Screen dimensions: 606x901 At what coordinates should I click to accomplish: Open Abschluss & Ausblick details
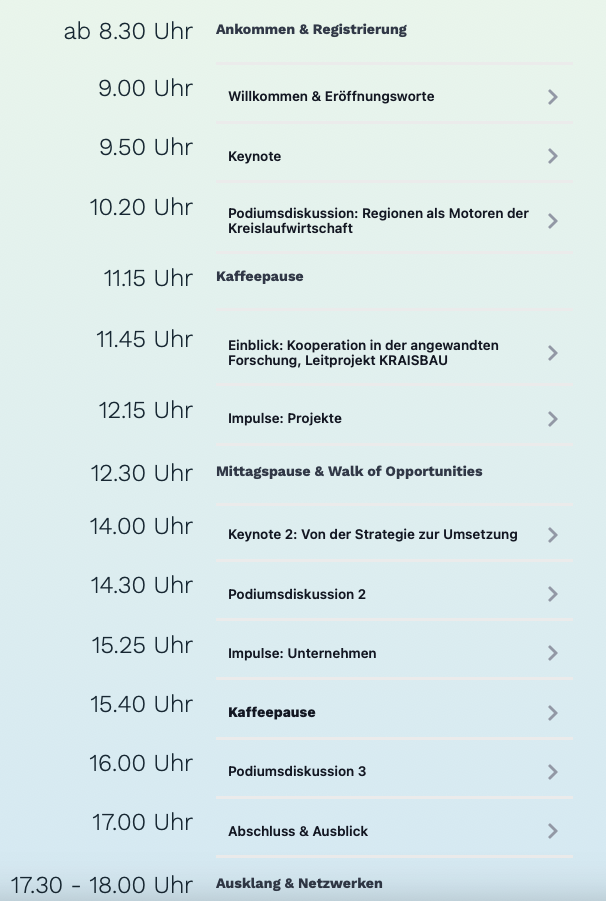point(394,831)
